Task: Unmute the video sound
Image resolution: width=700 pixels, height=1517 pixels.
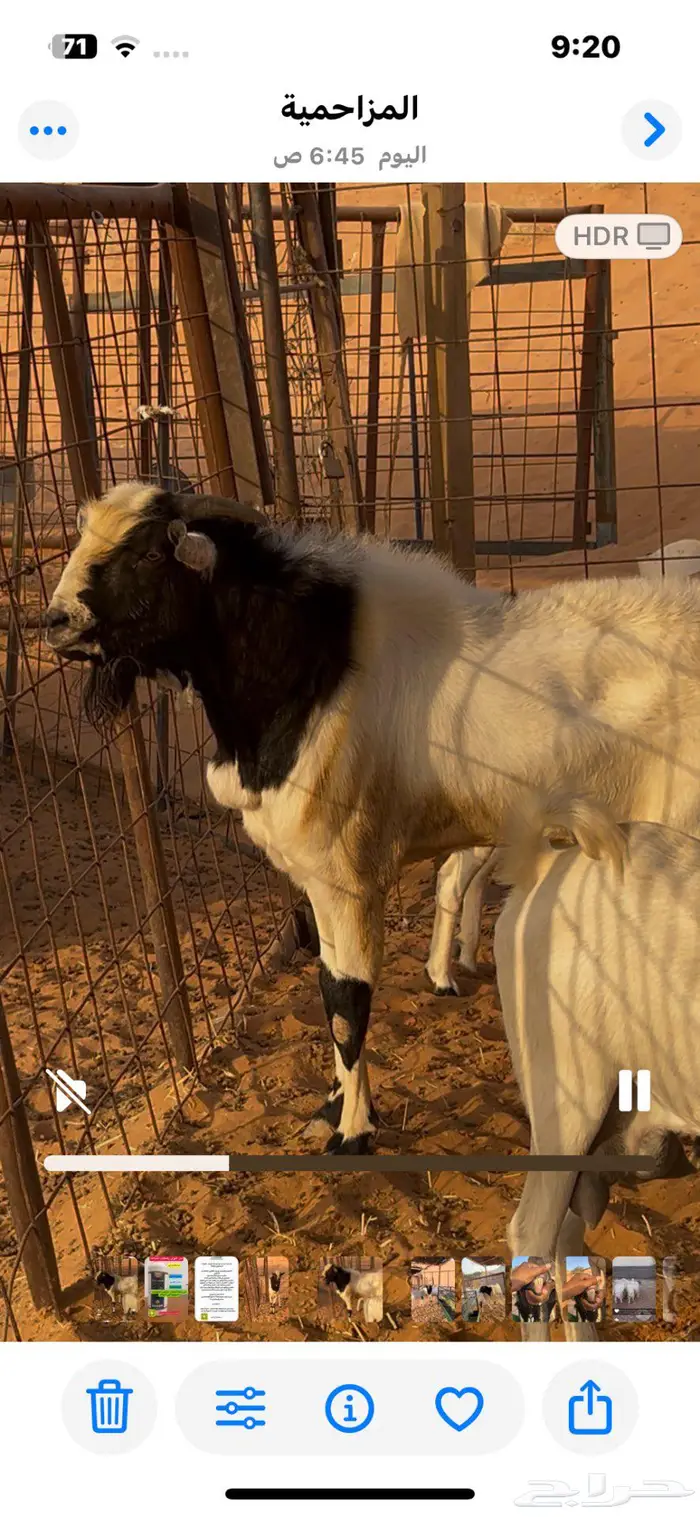Action: tap(69, 1091)
